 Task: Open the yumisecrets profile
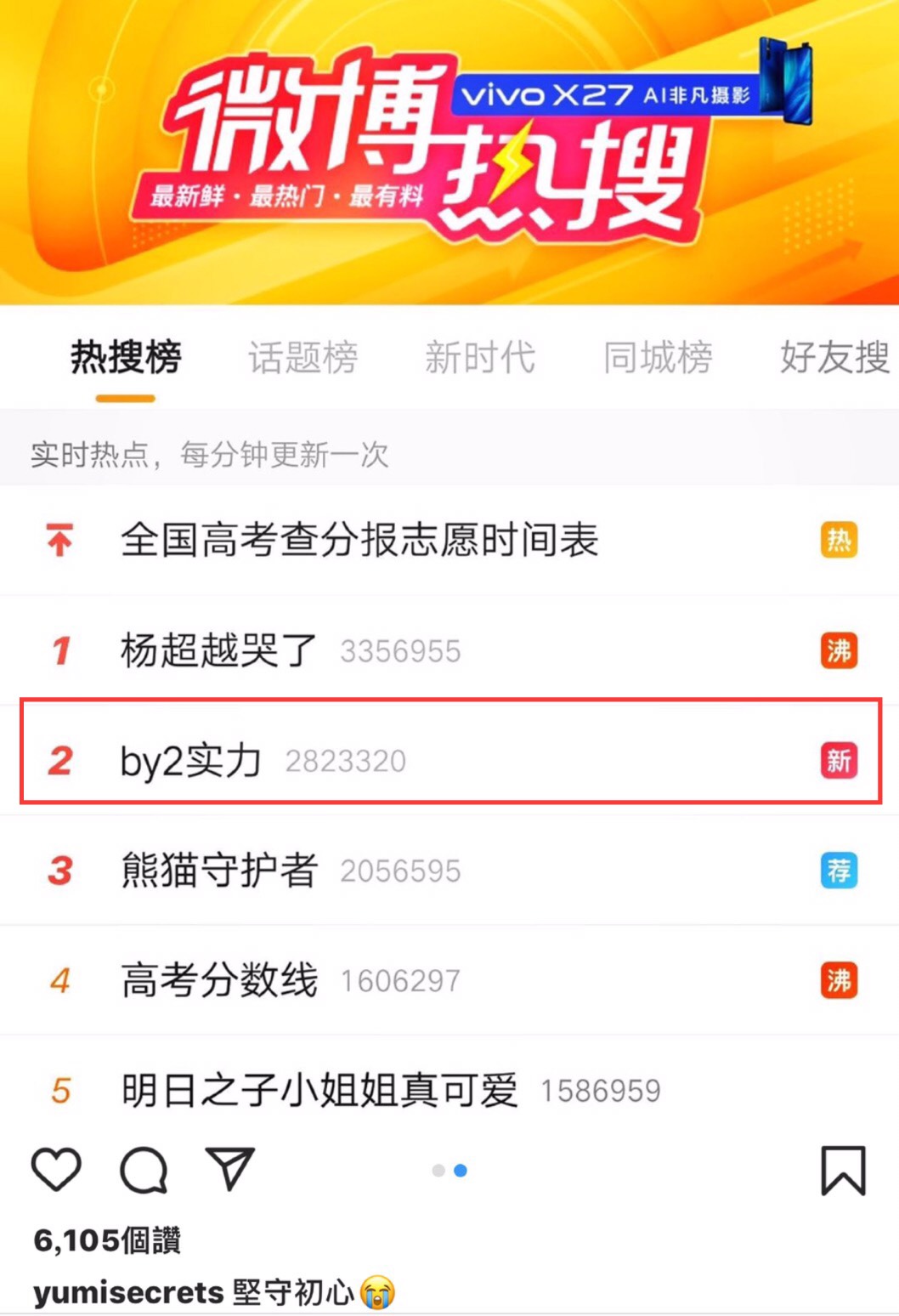coord(128,1293)
